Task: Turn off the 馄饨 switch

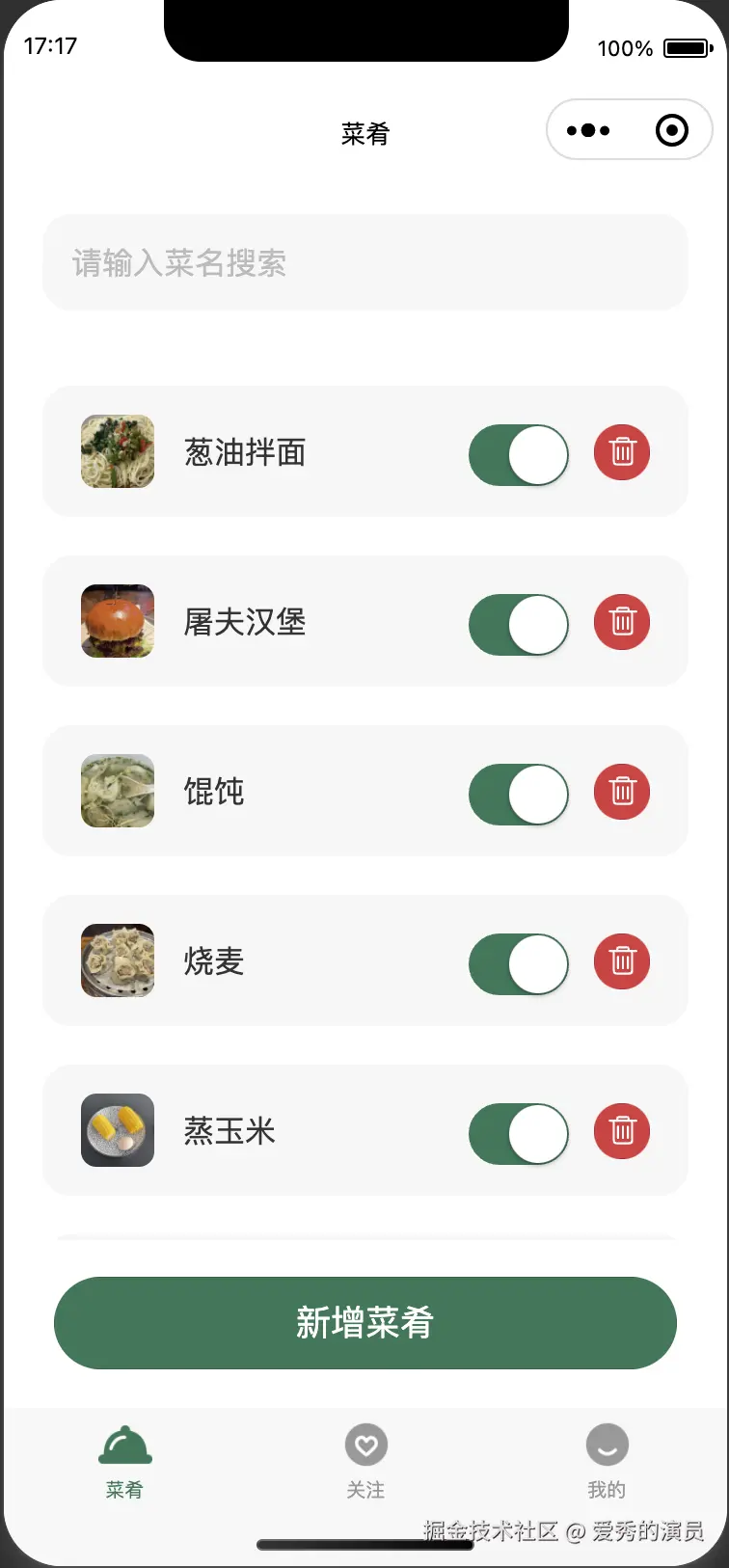Action: [519, 794]
